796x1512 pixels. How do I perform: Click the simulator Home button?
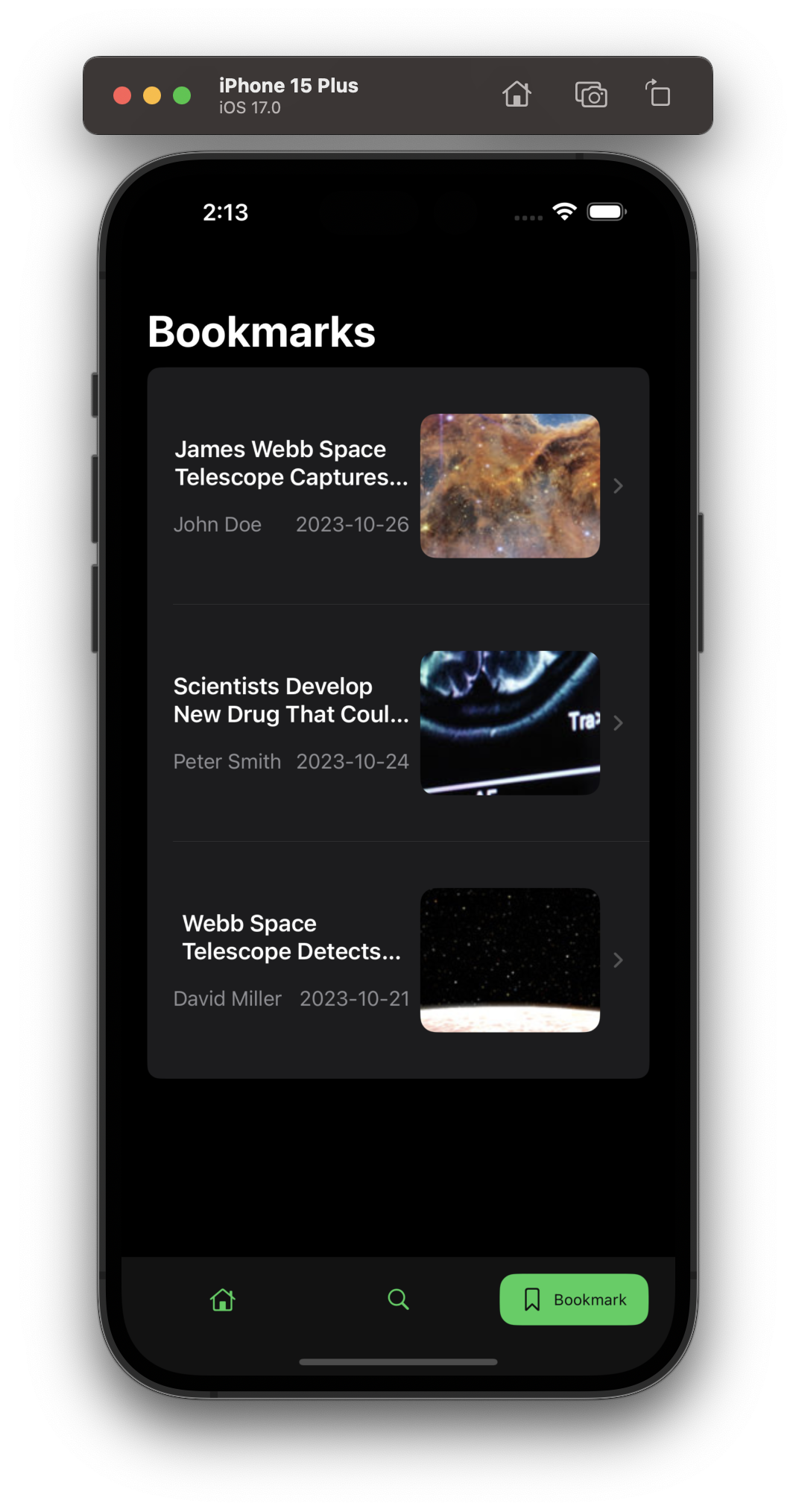[516, 95]
